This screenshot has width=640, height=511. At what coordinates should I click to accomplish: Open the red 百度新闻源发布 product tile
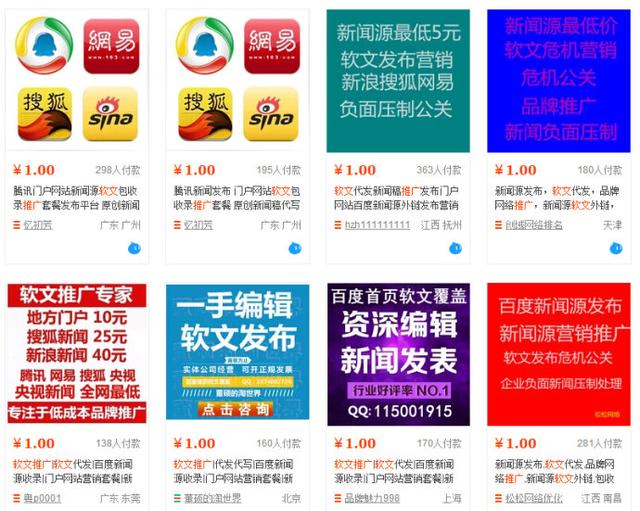tap(558, 353)
